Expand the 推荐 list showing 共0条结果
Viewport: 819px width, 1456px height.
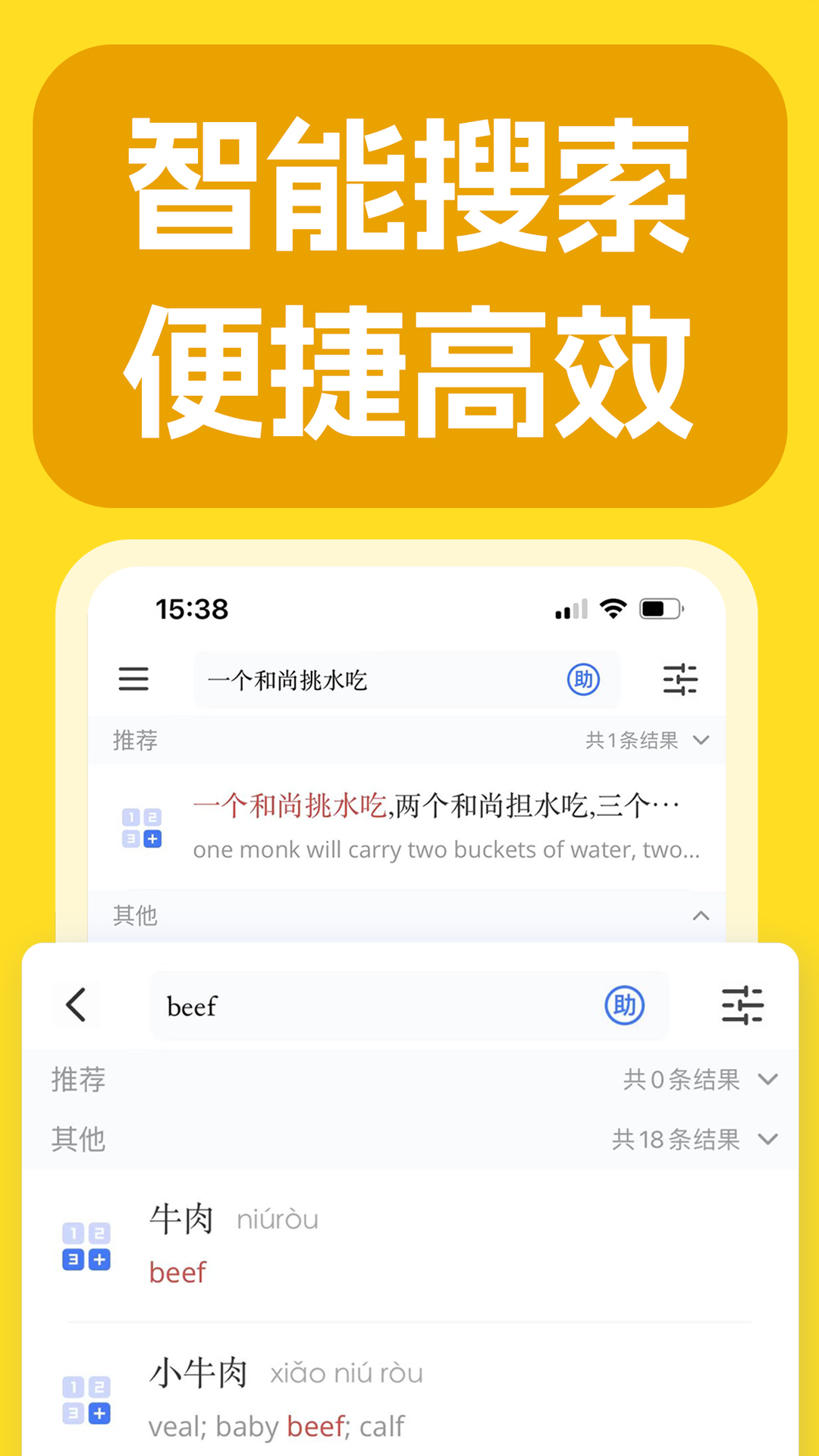(768, 1078)
